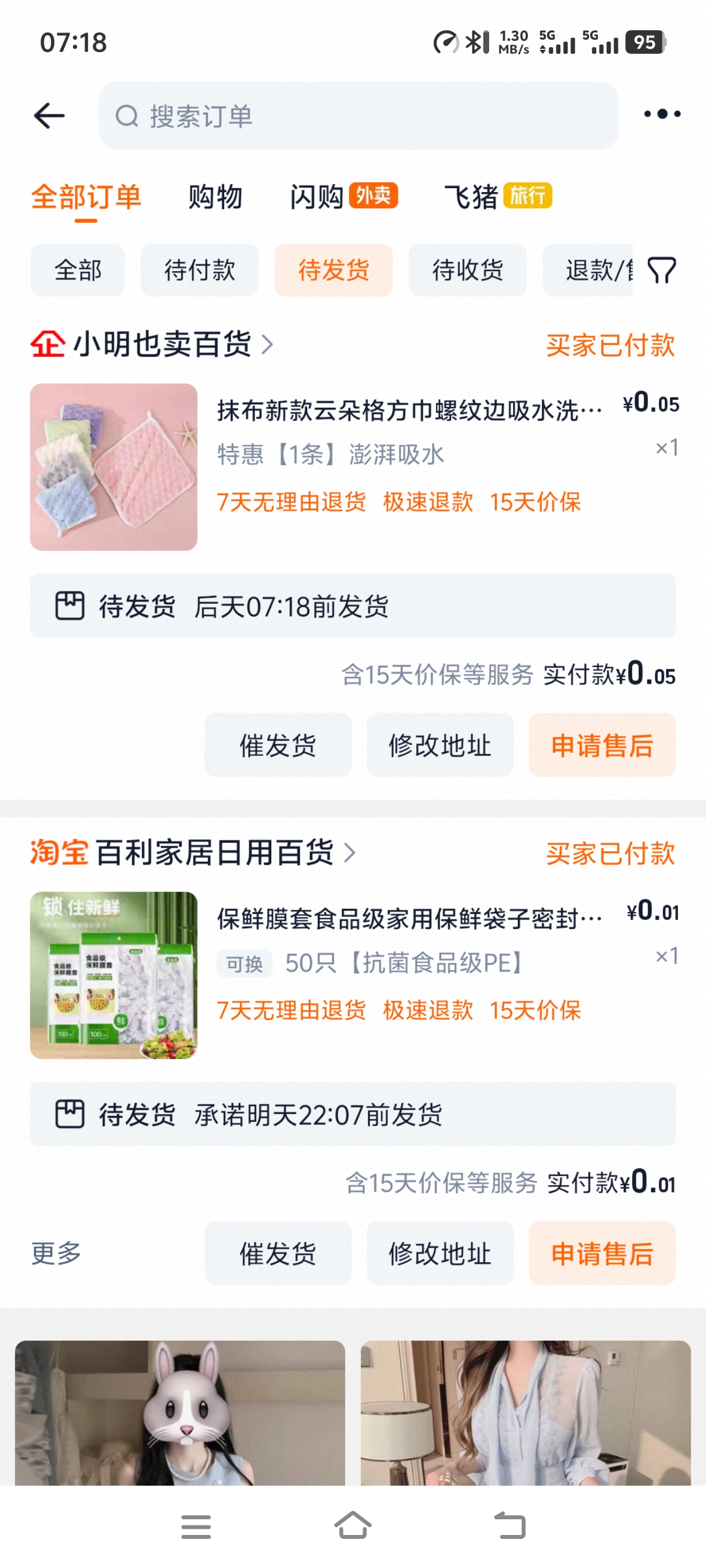Viewport: 706px width, 1568px height.
Task: Open the 飞猪 旅行 tab
Action: pyautogui.click(x=497, y=197)
